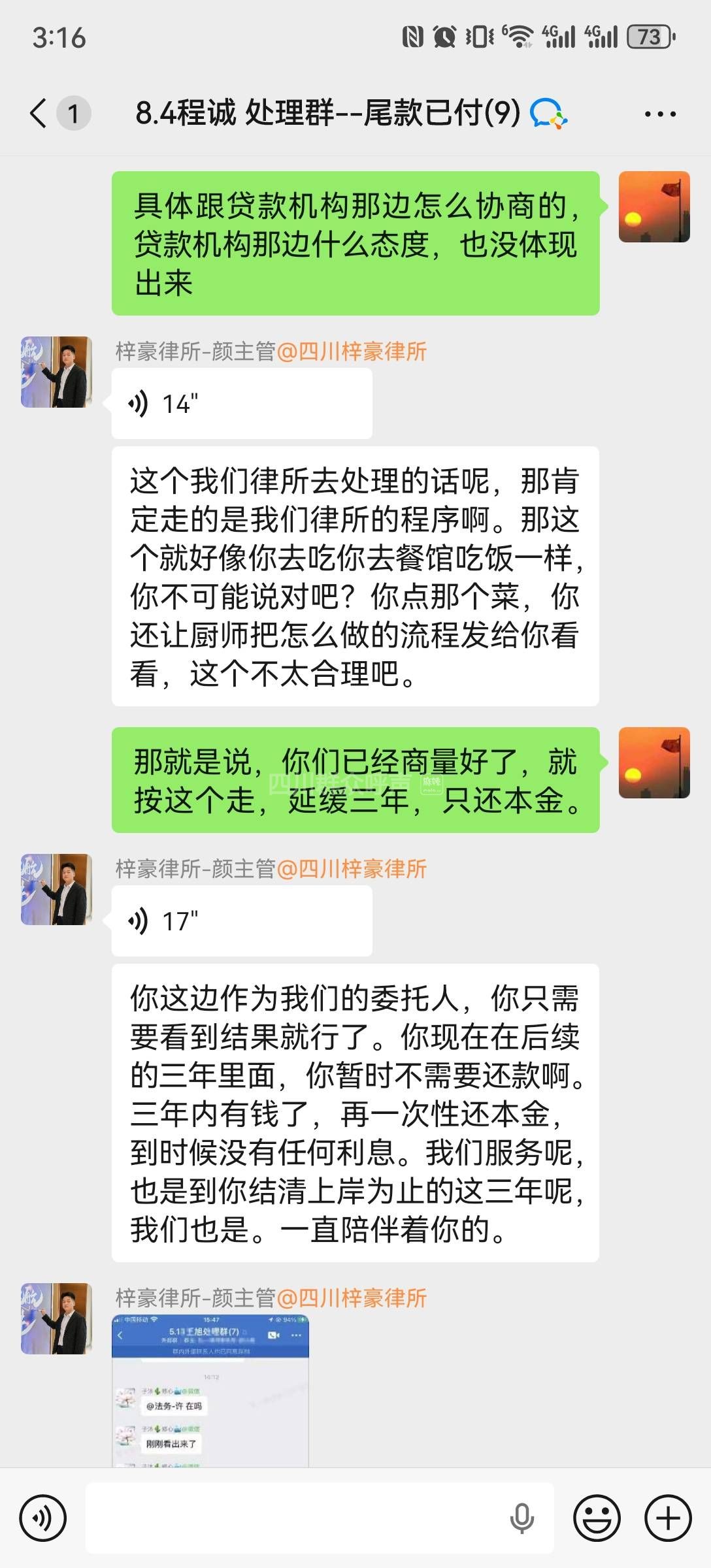The height and width of the screenshot is (1568, 711).
Task: View 颜主管's profile from the 14" voice message
Action: point(56,372)
